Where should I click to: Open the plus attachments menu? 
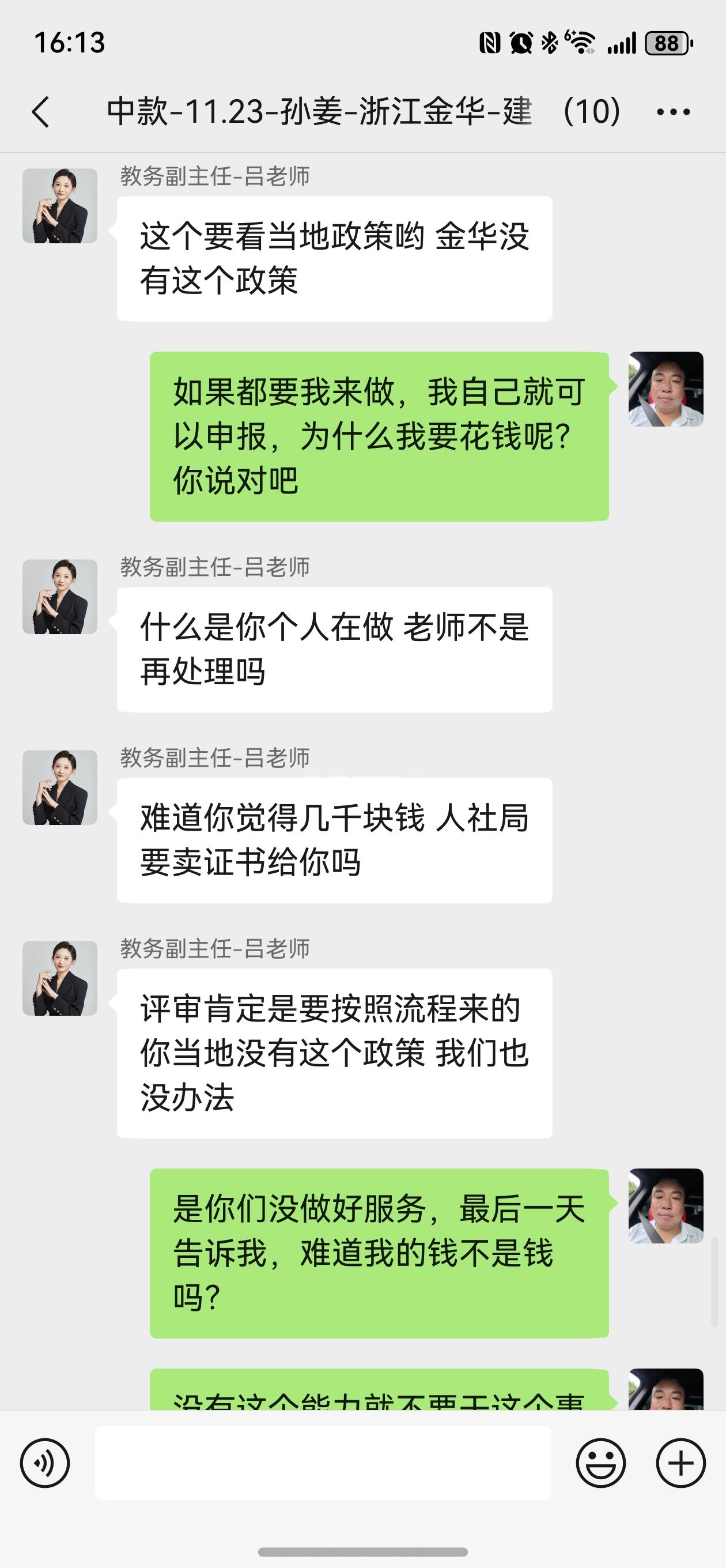[680, 1463]
